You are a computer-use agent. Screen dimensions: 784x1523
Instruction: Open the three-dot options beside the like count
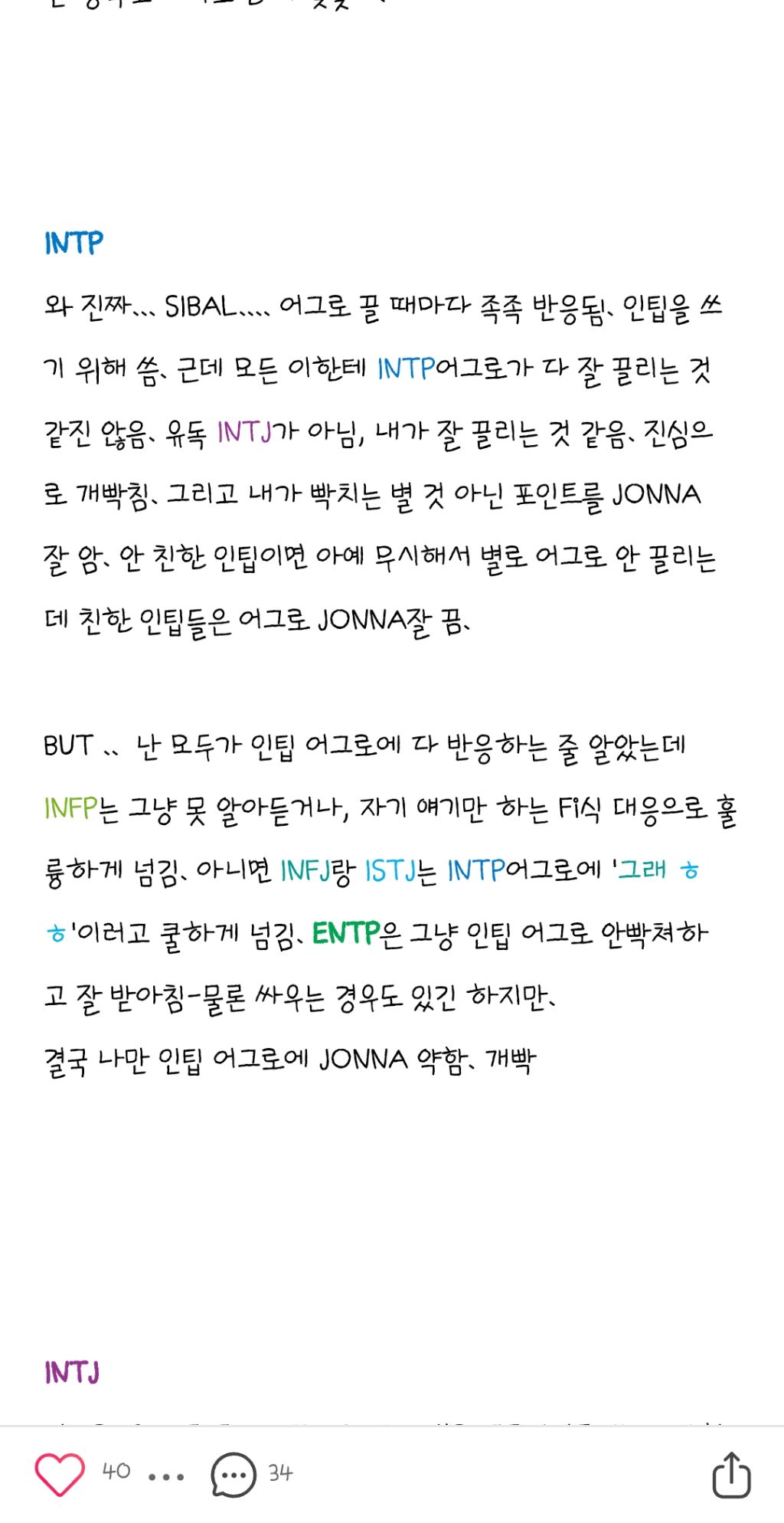(166, 1477)
